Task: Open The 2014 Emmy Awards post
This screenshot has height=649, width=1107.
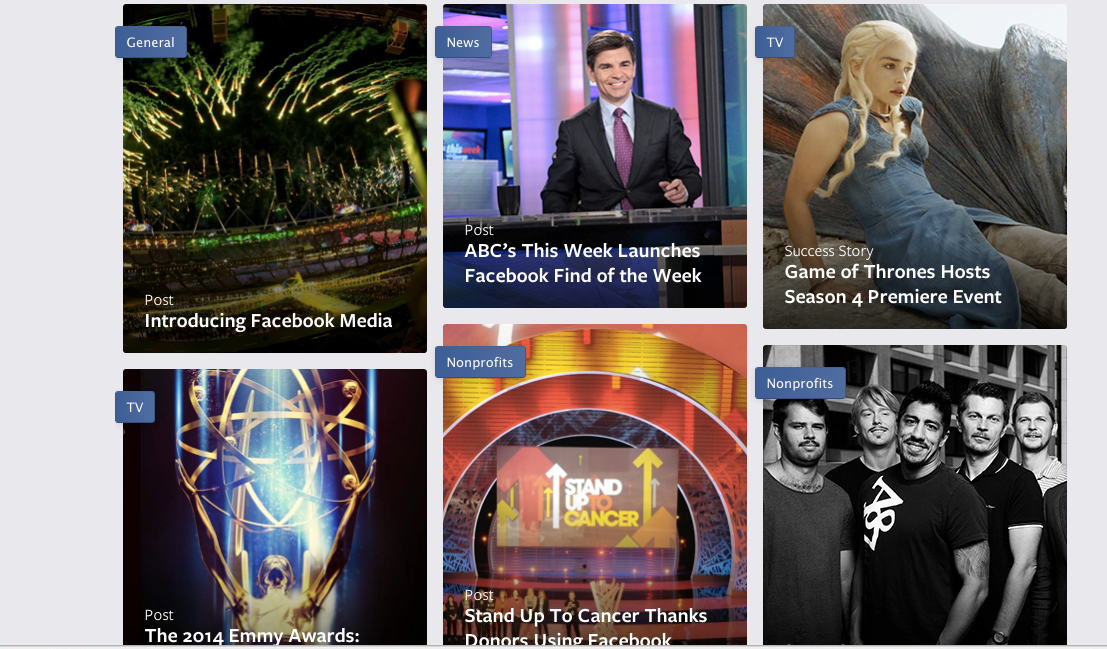Action: pos(252,634)
